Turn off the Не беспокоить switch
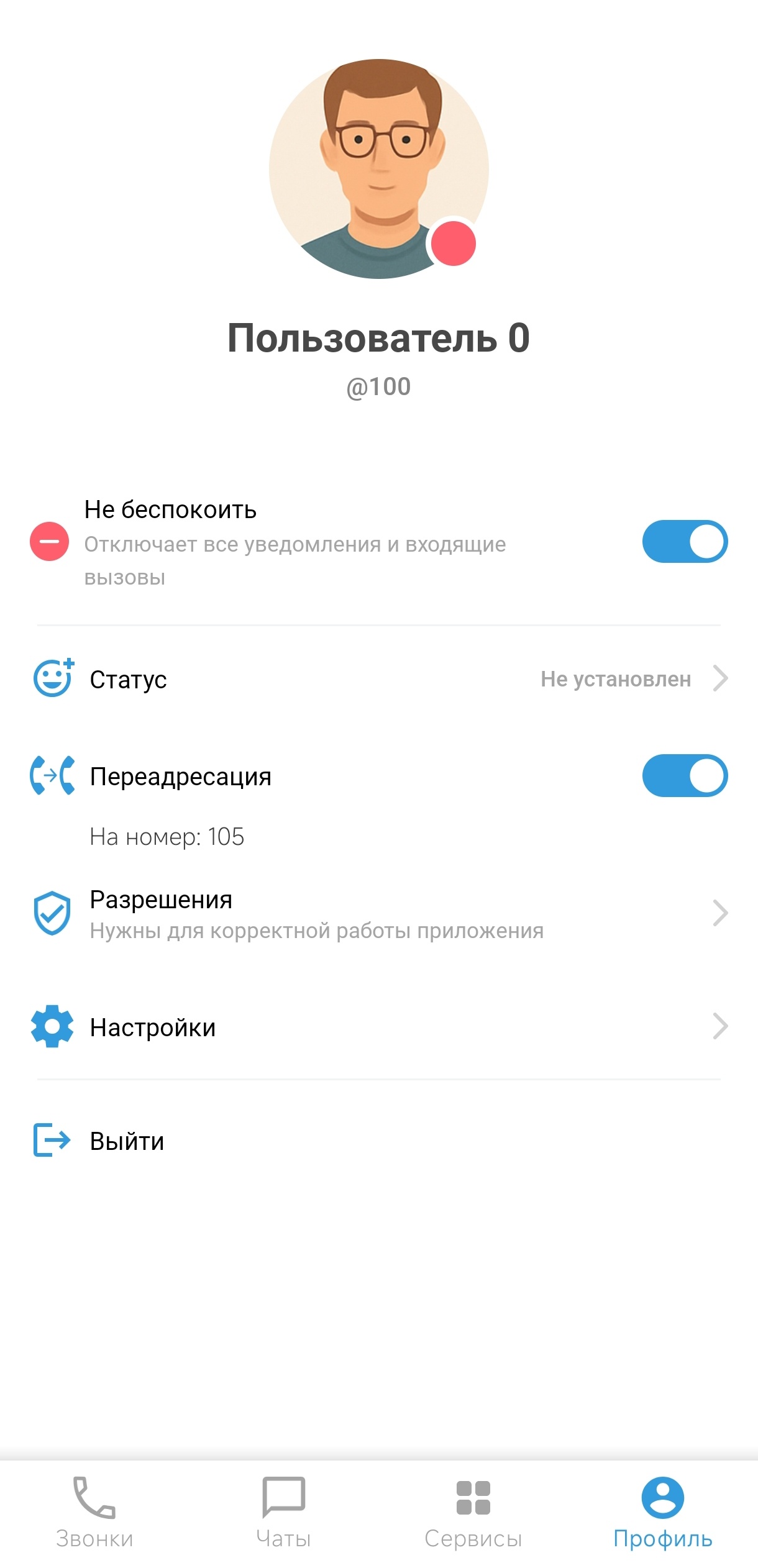The image size is (758, 1568). 684,542
